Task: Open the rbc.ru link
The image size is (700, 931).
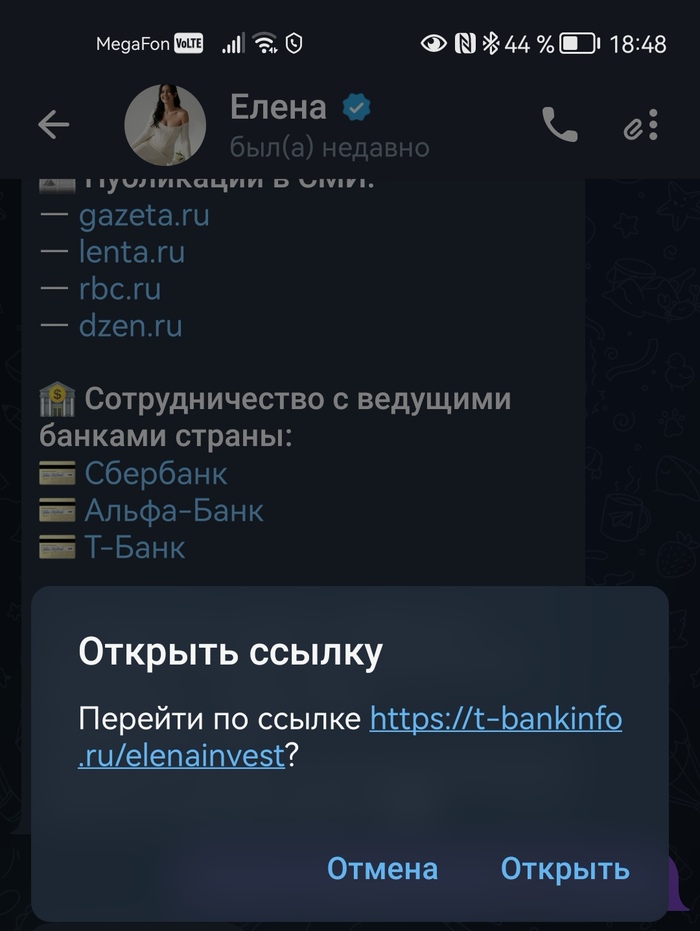Action: click(120, 289)
